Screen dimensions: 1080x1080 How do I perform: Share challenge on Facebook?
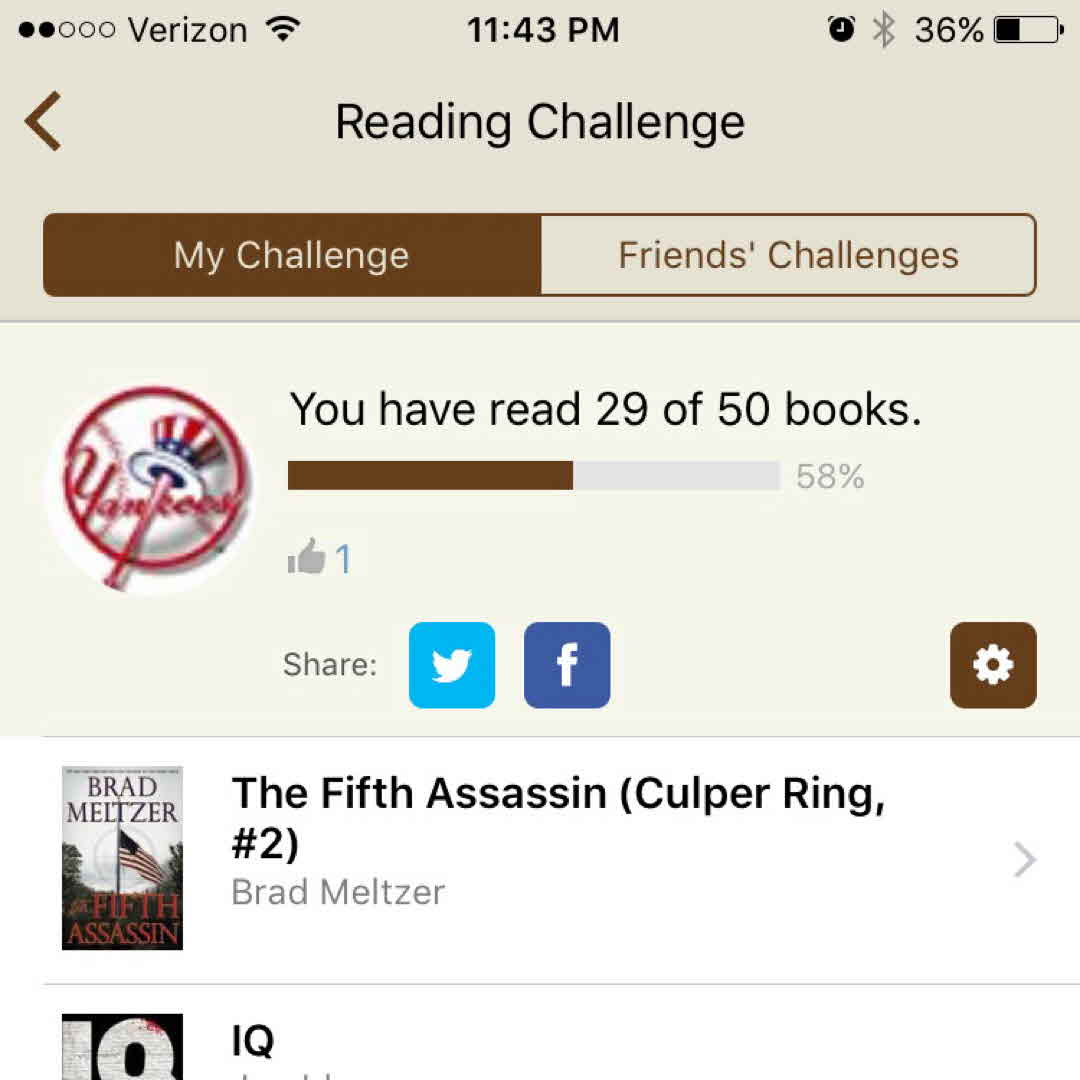(567, 665)
